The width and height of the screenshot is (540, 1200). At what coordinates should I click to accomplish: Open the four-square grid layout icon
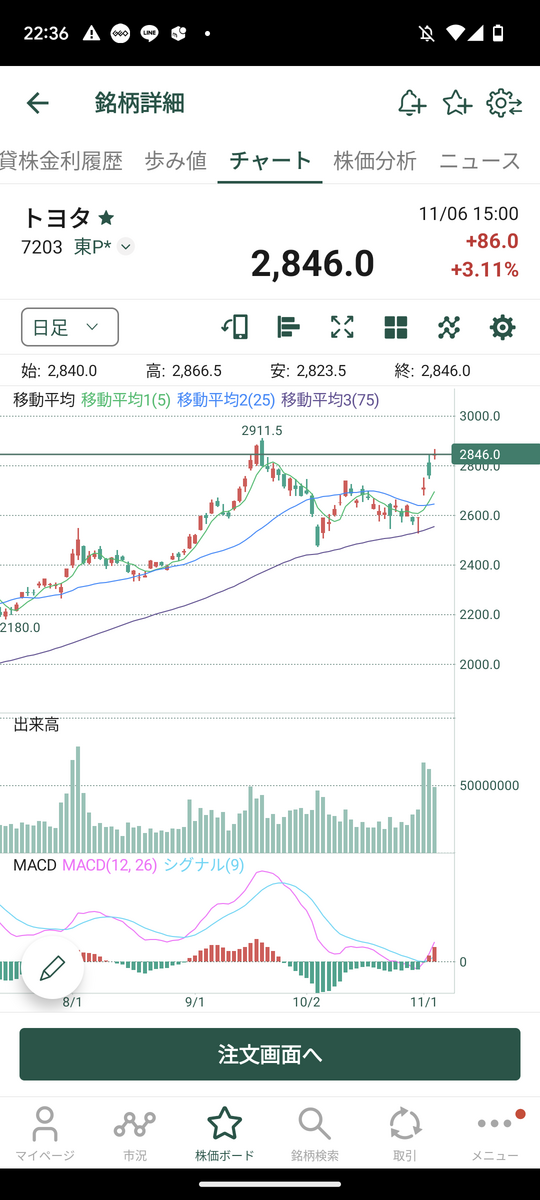pos(396,327)
